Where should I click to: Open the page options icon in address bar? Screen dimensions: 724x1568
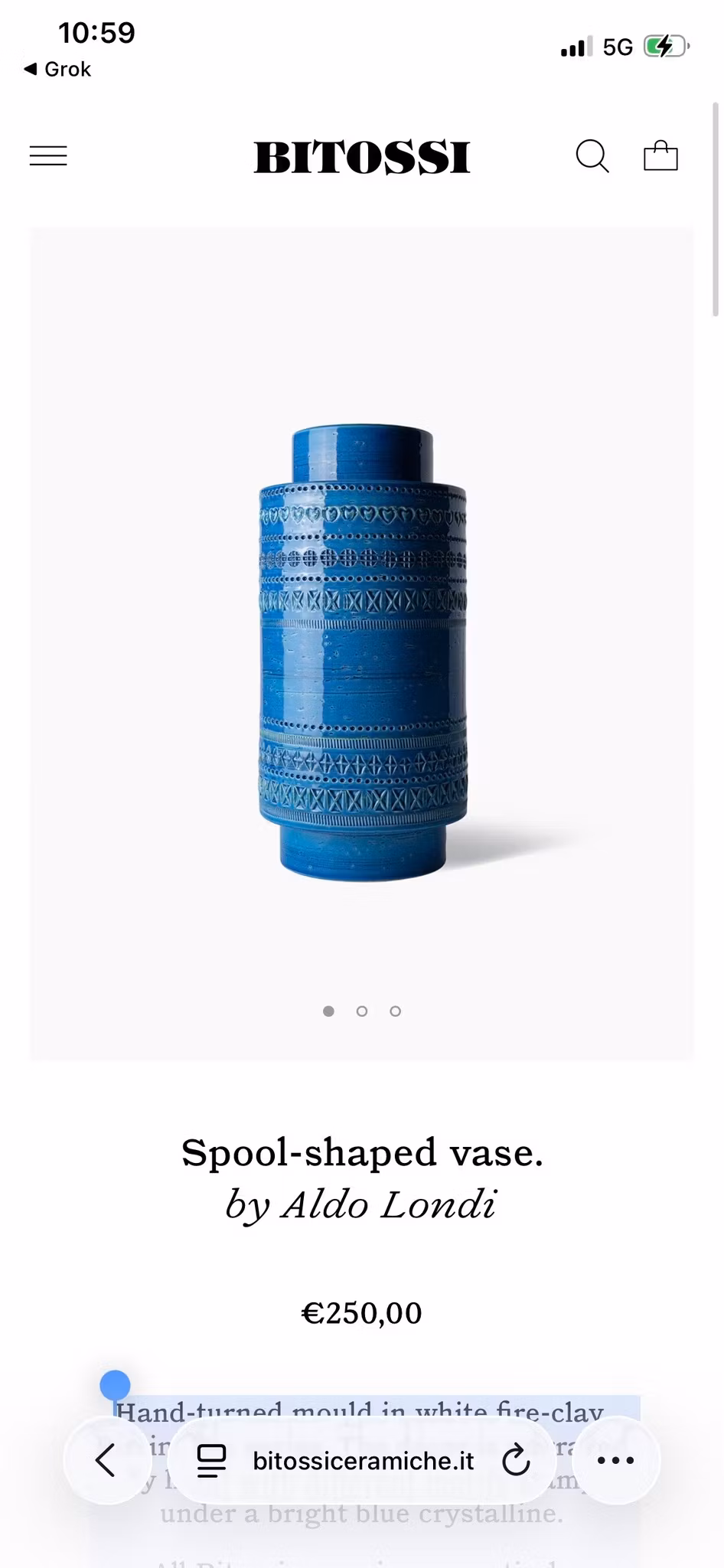211,1461
